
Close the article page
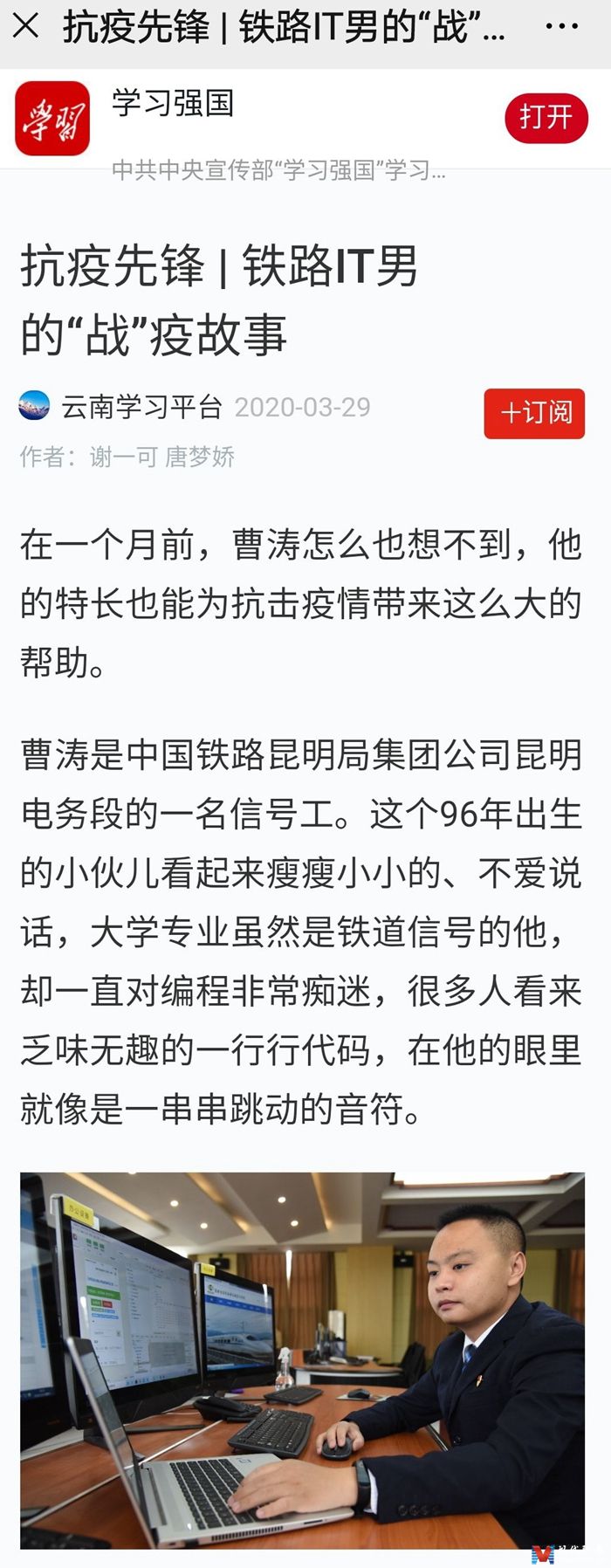(26, 27)
